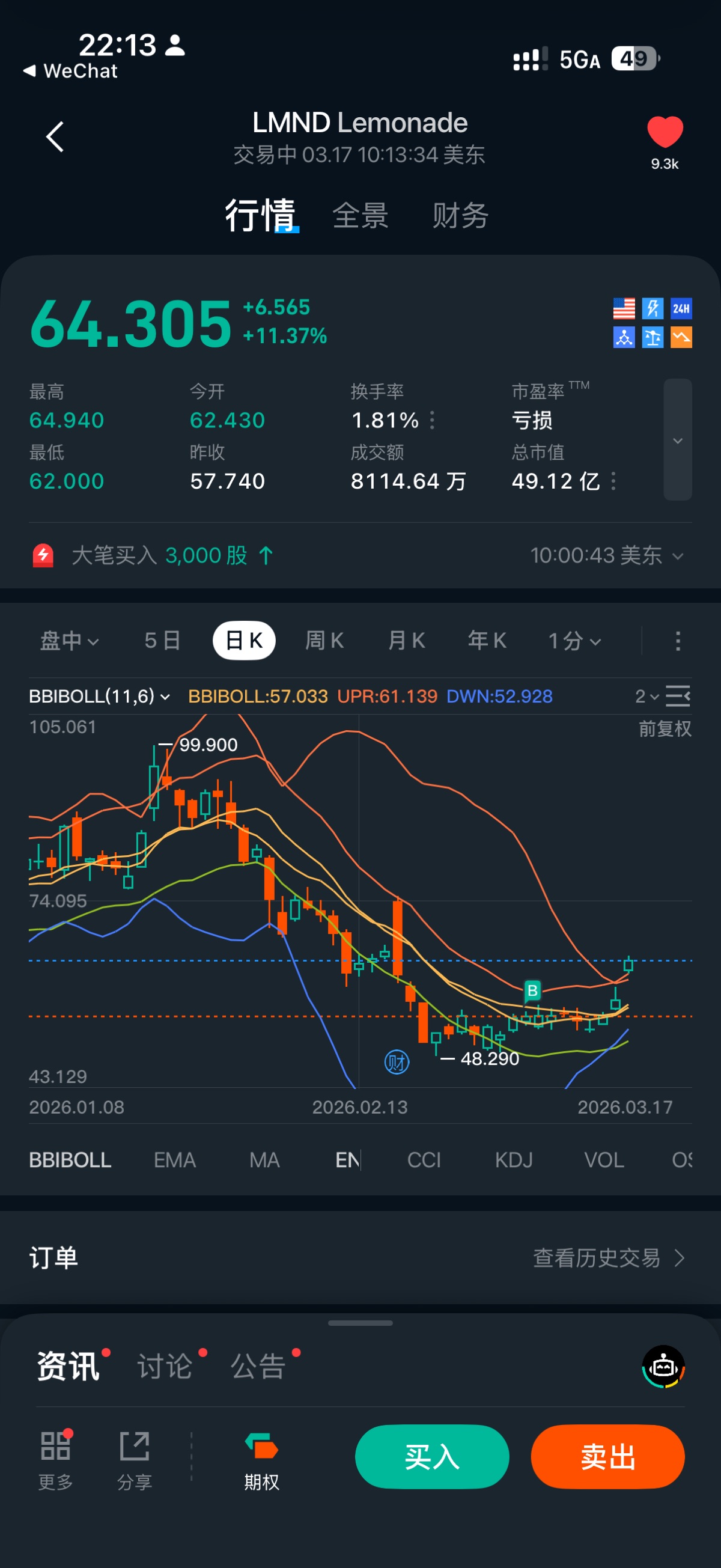Open the chart overflow menu
The image size is (721, 1568).
(x=678, y=640)
